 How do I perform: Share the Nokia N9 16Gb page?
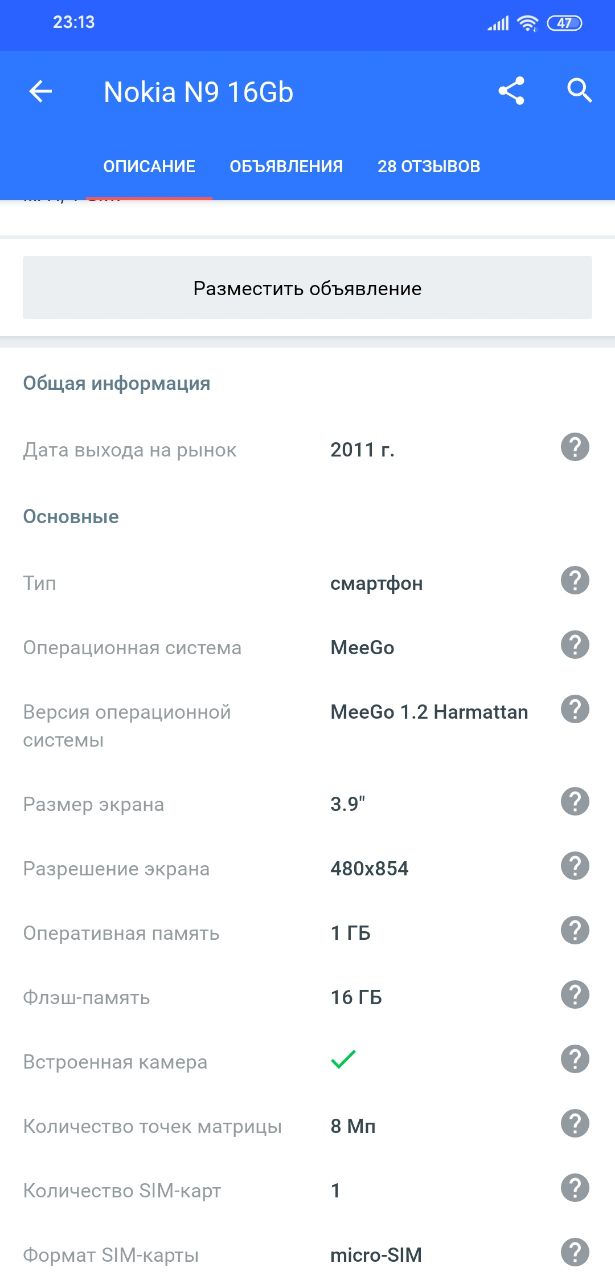point(511,92)
